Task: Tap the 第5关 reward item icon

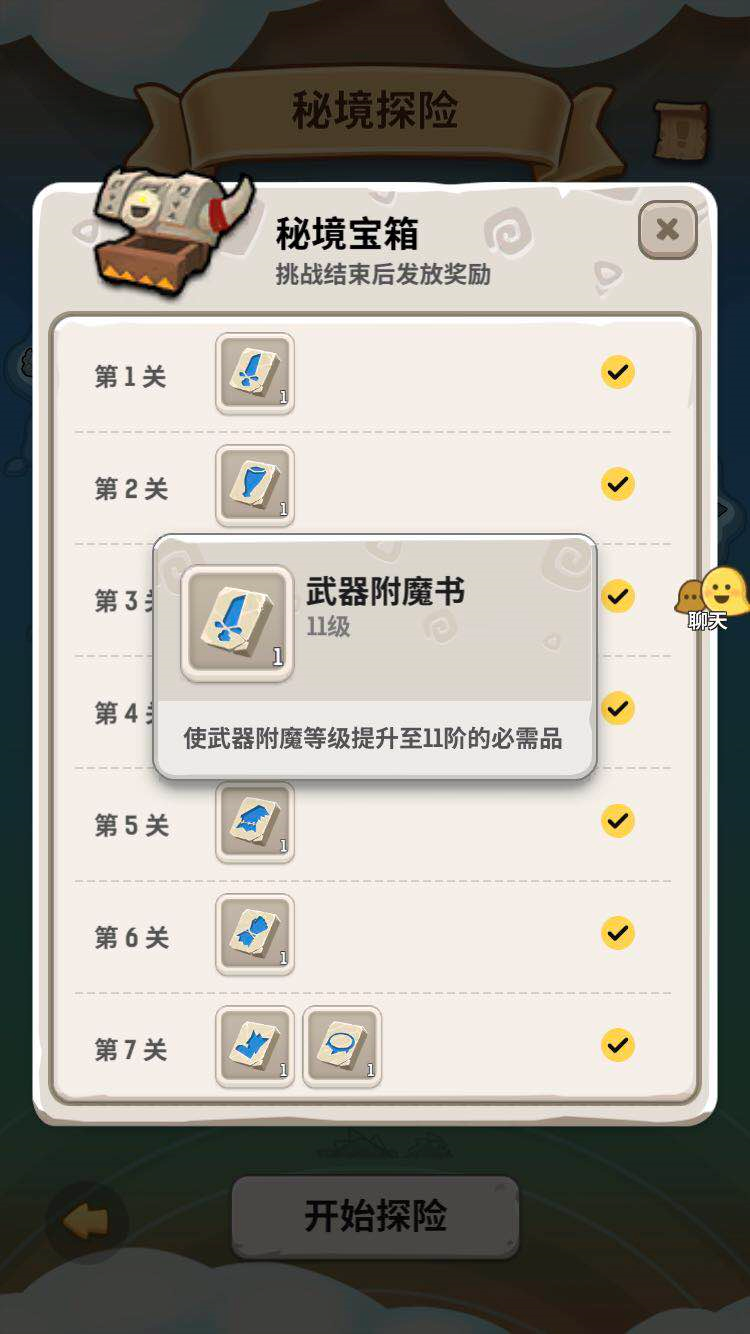Action: click(x=255, y=823)
